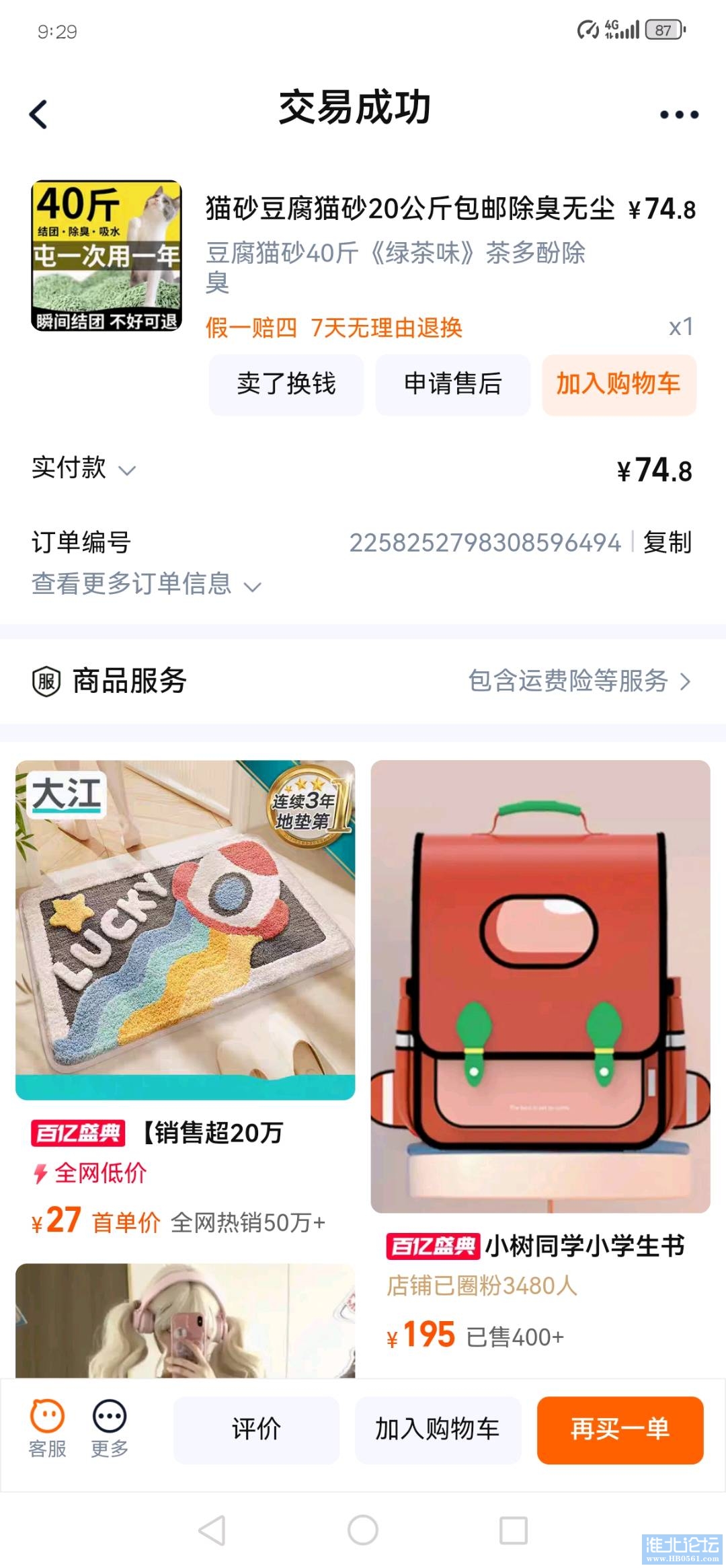
Task: Open the three-dot overflow menu
Action: 679,115
